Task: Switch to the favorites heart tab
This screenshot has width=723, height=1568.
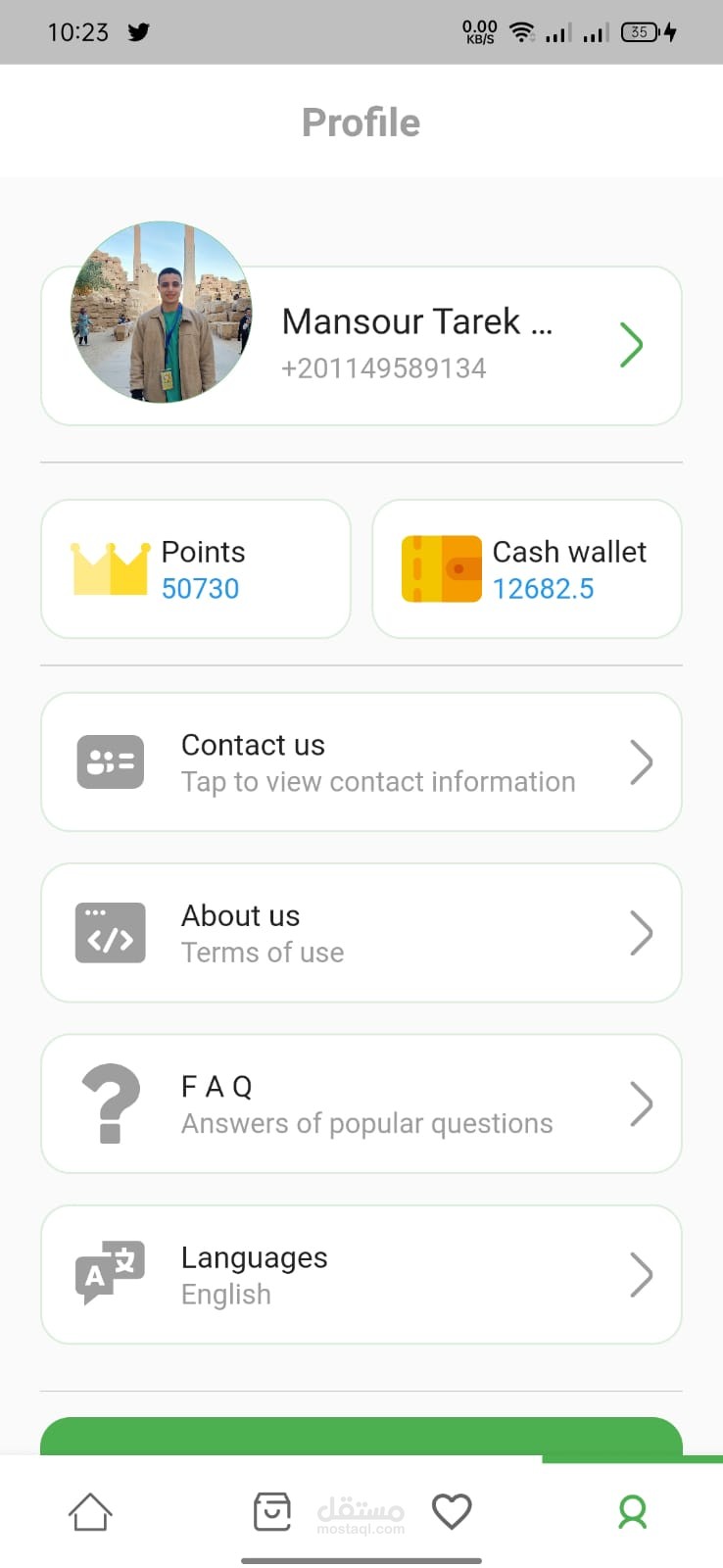Action: click(452, 1511)
